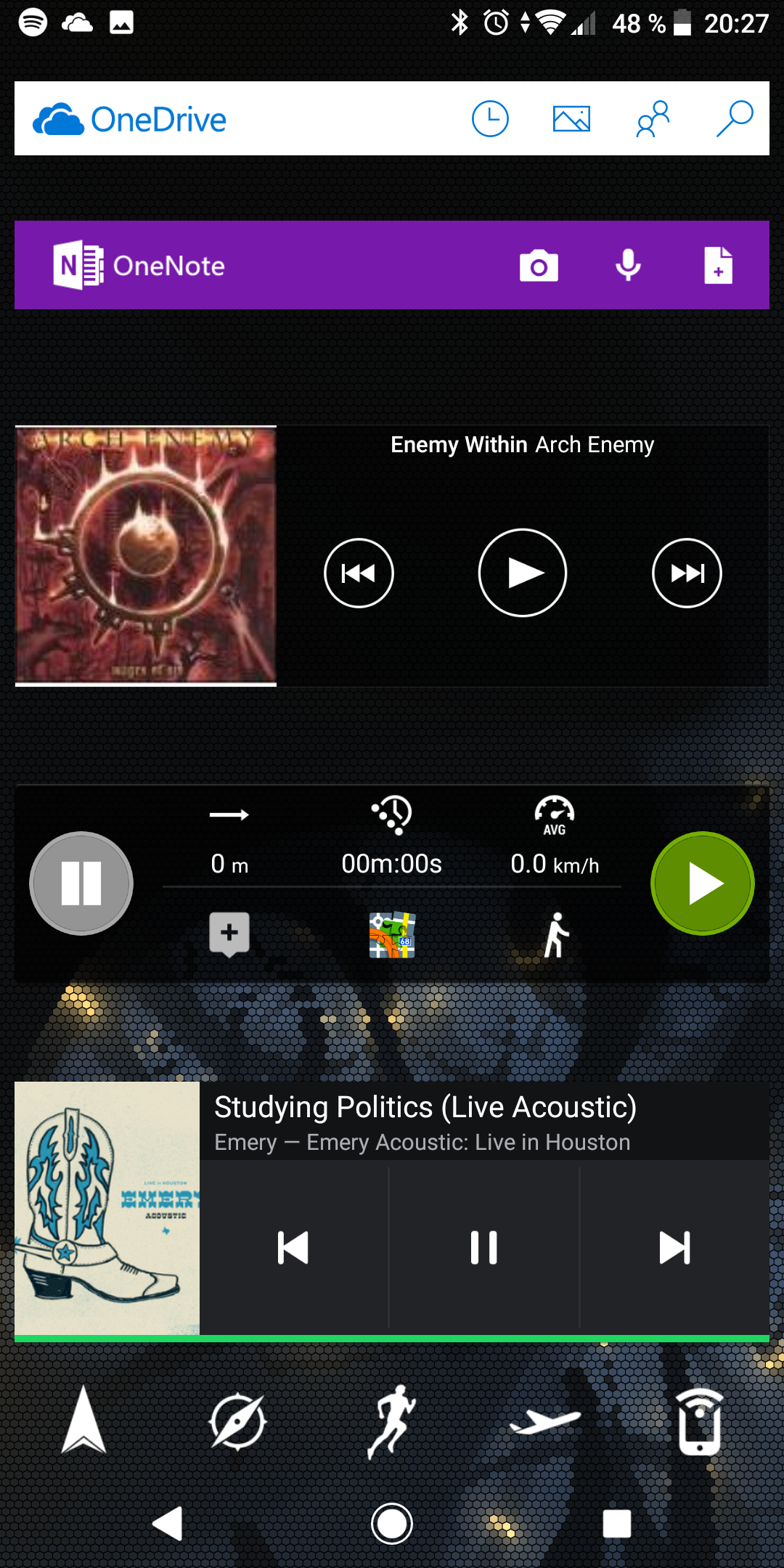
Task: Open OneDrive photos icon
Action: 571,119
